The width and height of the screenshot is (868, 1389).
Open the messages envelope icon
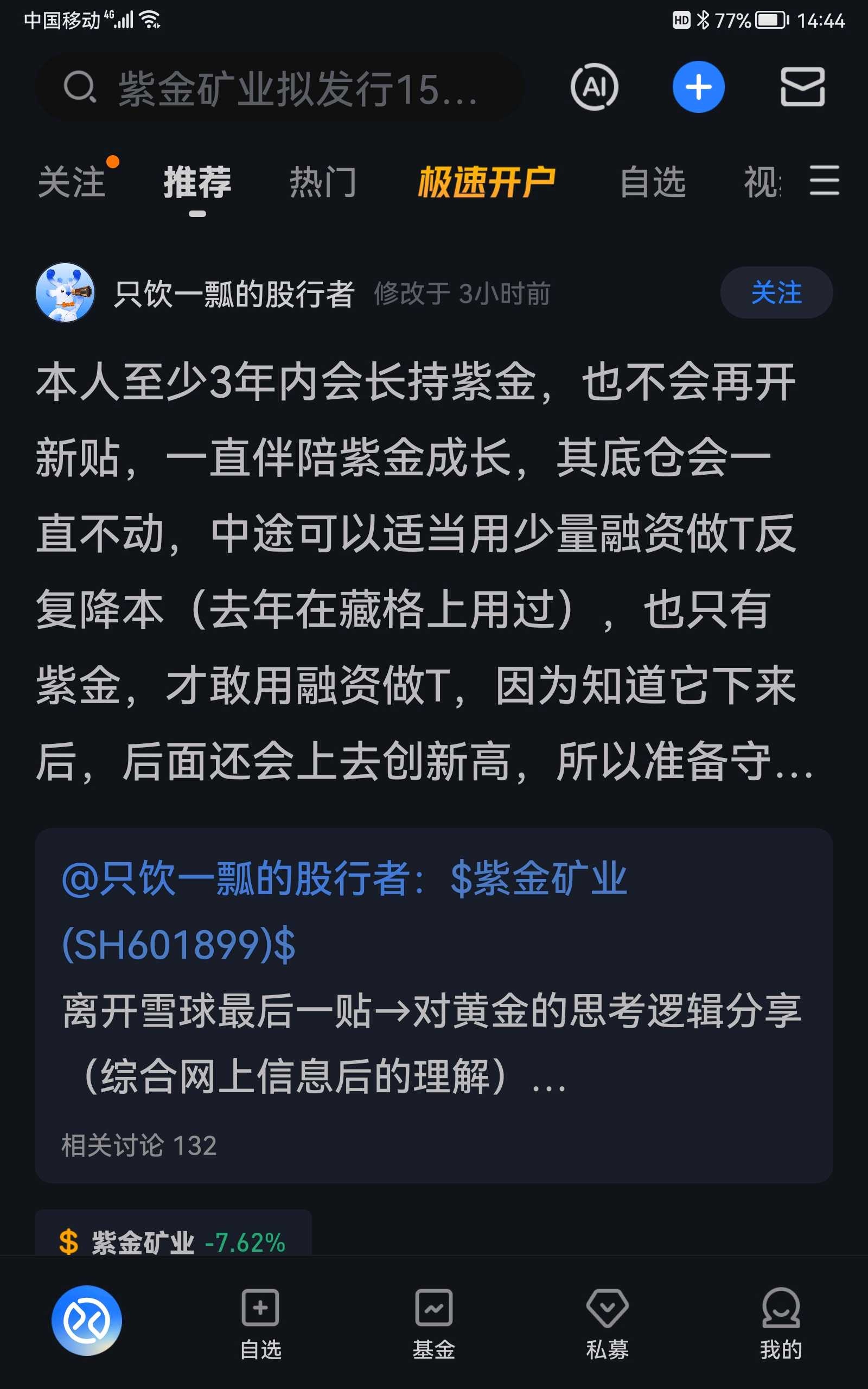[x=803, y=88]
